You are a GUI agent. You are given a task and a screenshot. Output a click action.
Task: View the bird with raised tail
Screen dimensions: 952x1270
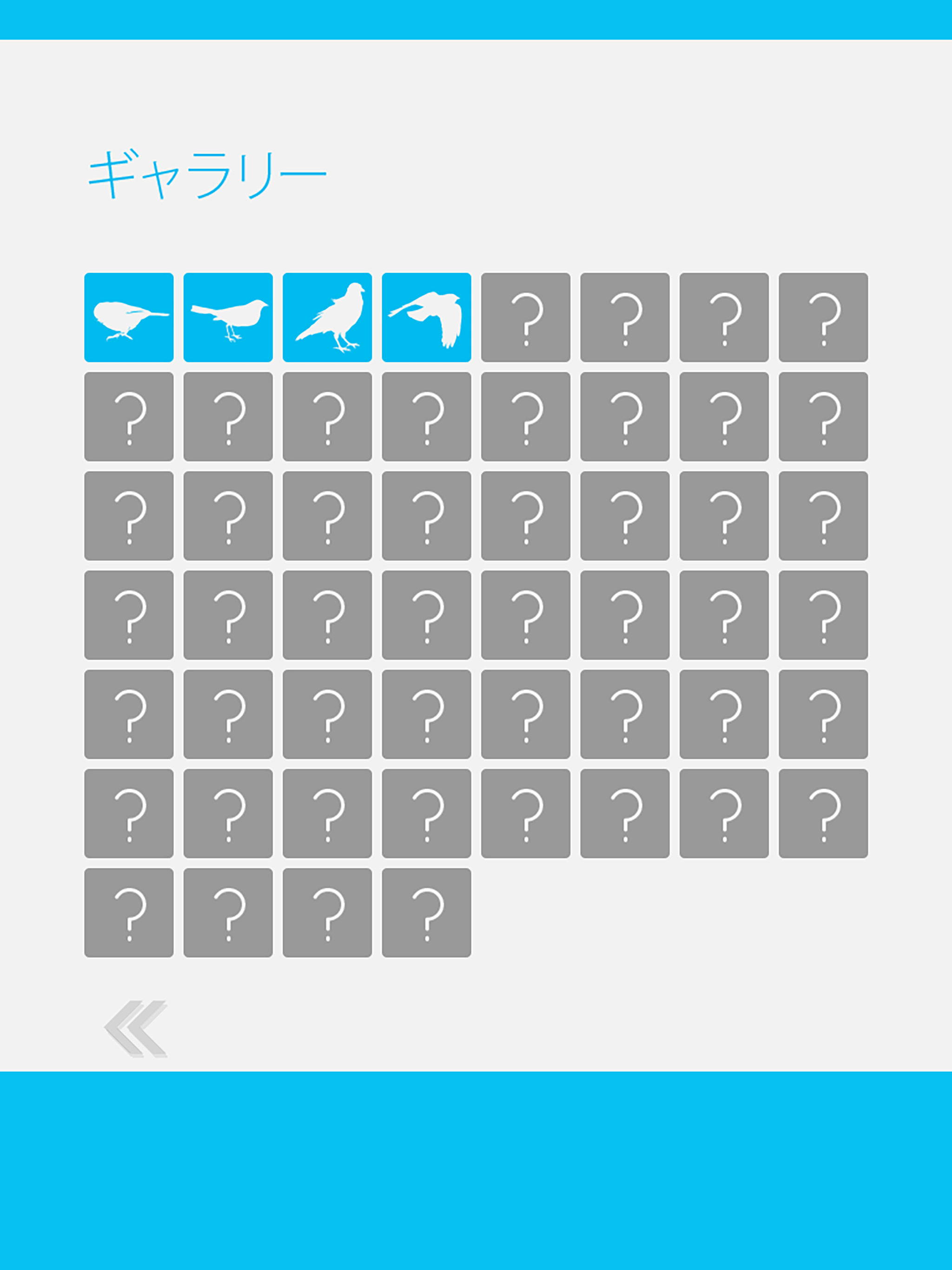click(228, 317)
